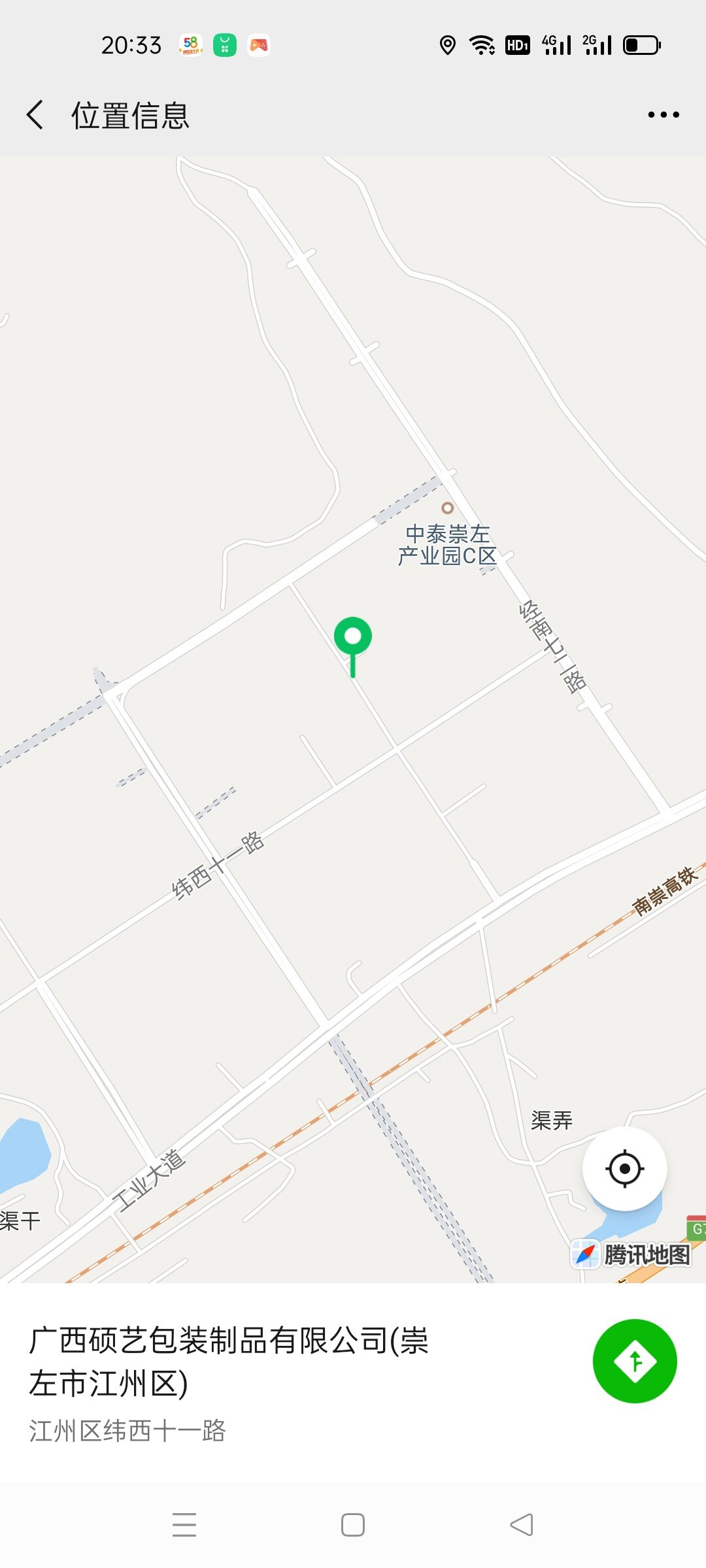The image size is (706, 1568).
Task: Tap the system back button
Action: [521, 1525]
